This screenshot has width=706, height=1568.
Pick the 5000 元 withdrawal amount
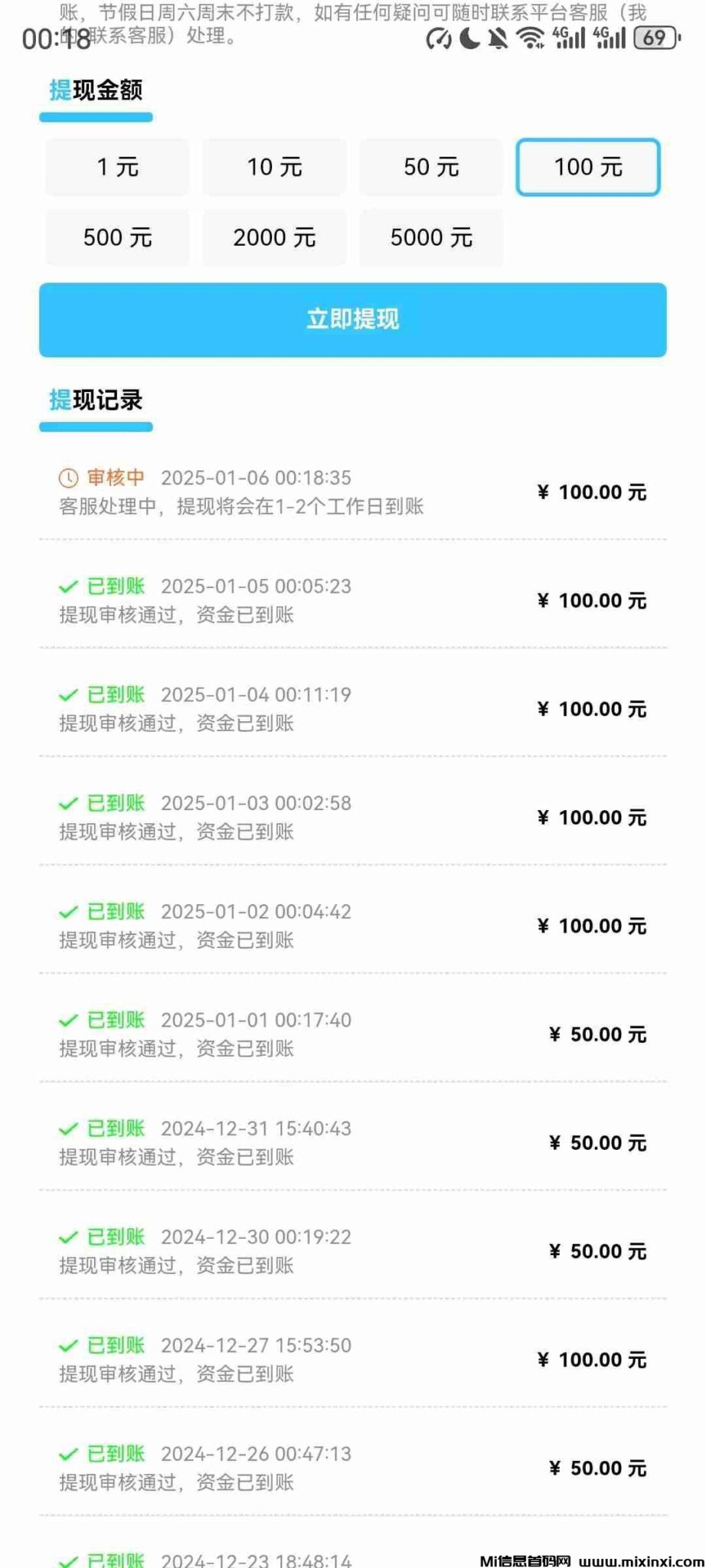[x=431, y=237]
